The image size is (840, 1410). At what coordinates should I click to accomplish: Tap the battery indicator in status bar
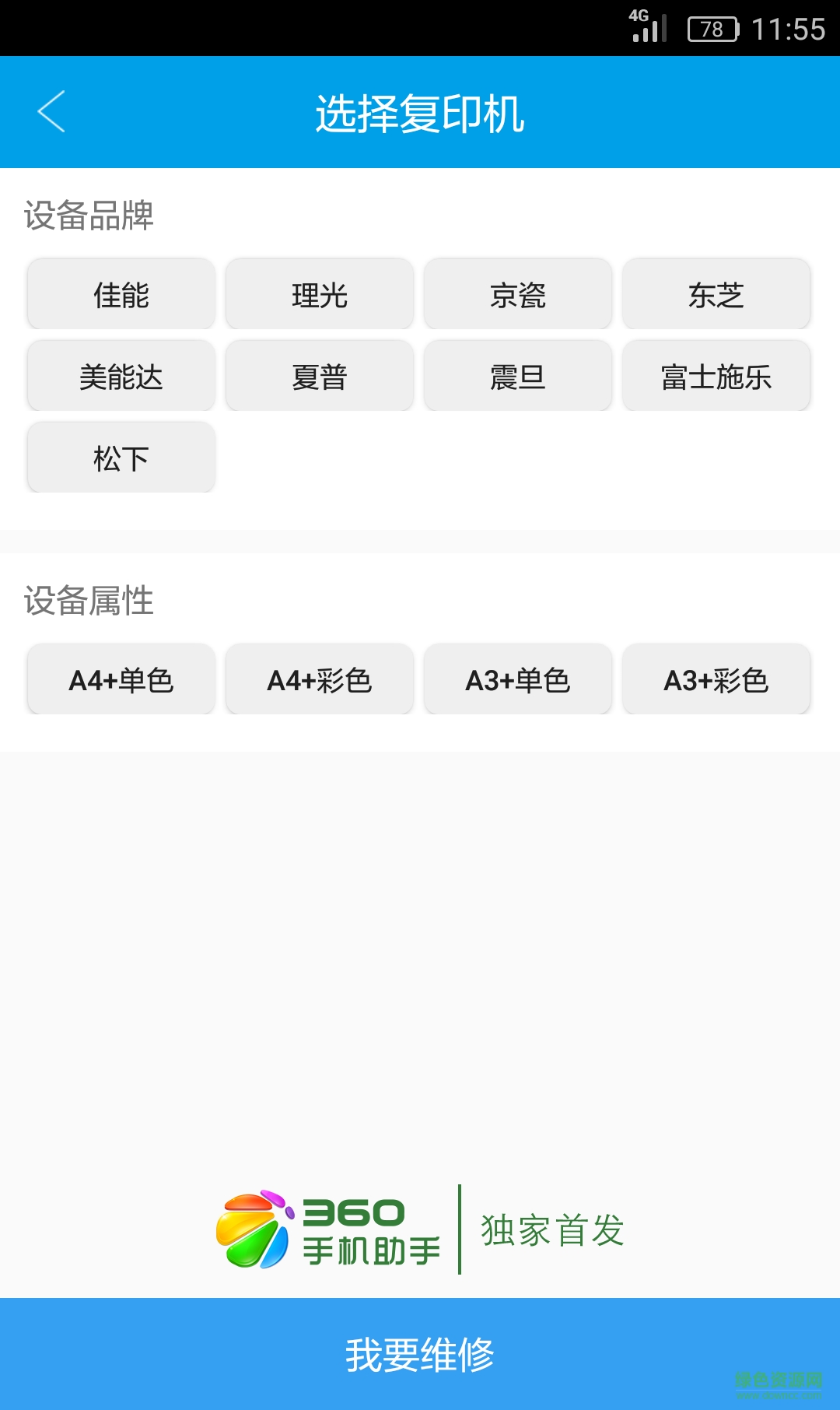[x=709, y=28]
